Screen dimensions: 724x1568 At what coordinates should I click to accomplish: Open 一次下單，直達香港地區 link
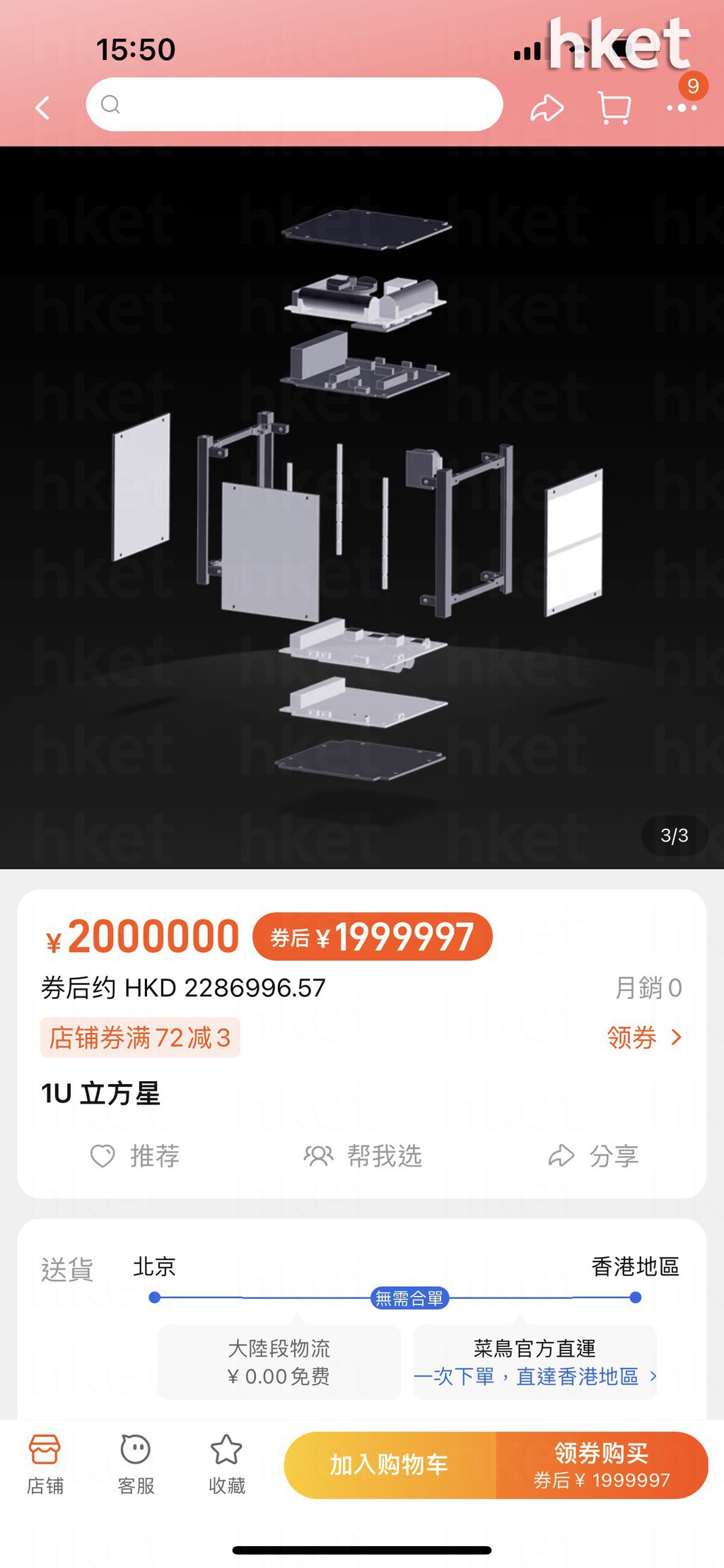(535, 1377)
